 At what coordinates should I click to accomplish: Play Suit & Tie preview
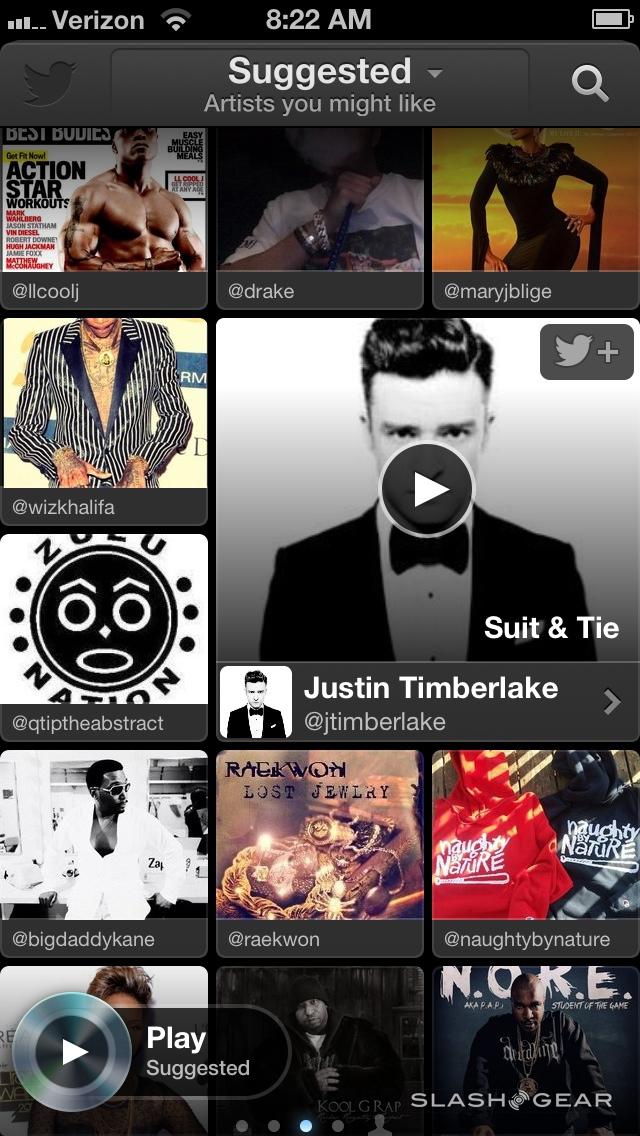[x=427, y=489]
